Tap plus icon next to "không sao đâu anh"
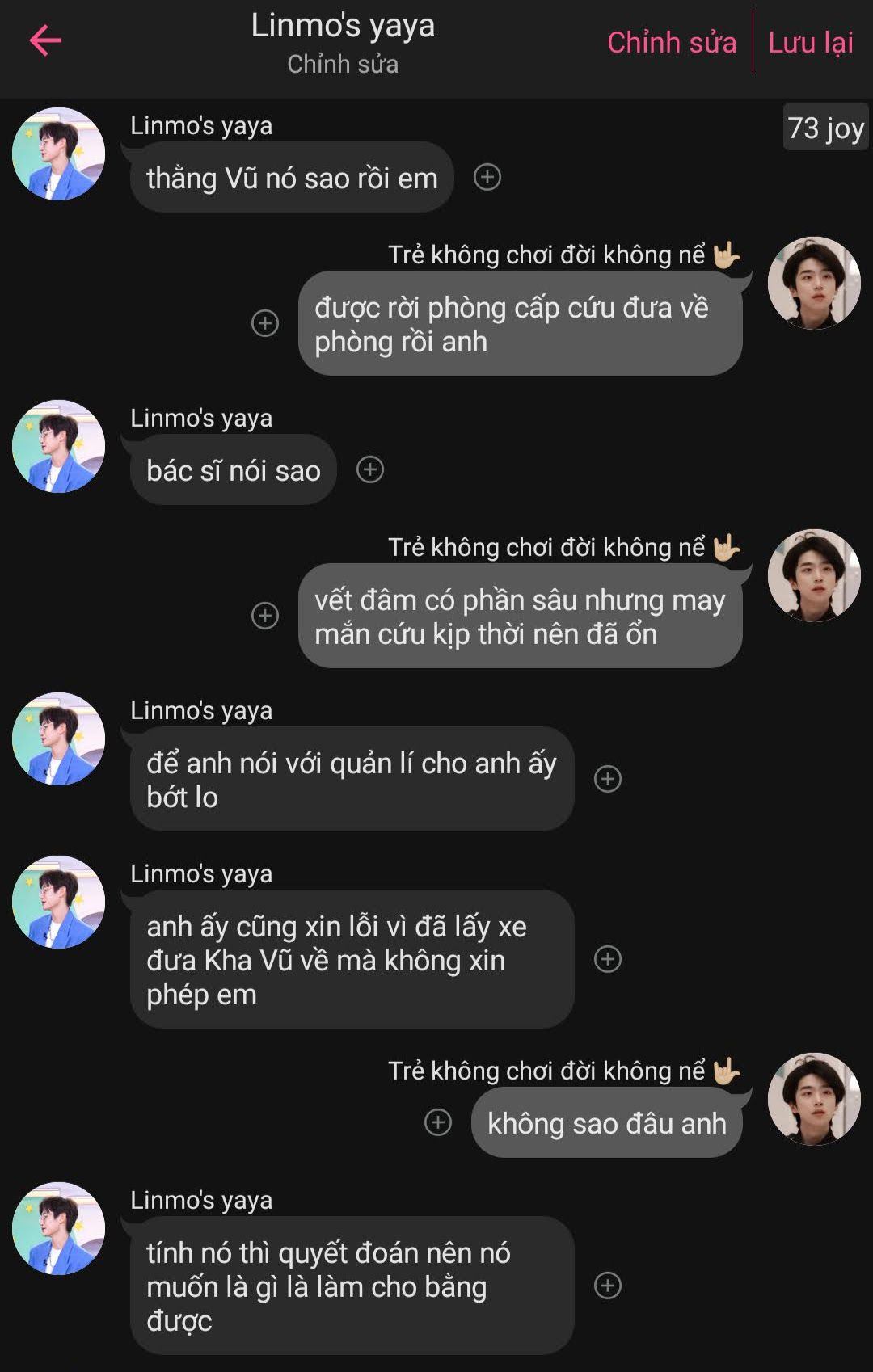 (x=438, y=1122)
